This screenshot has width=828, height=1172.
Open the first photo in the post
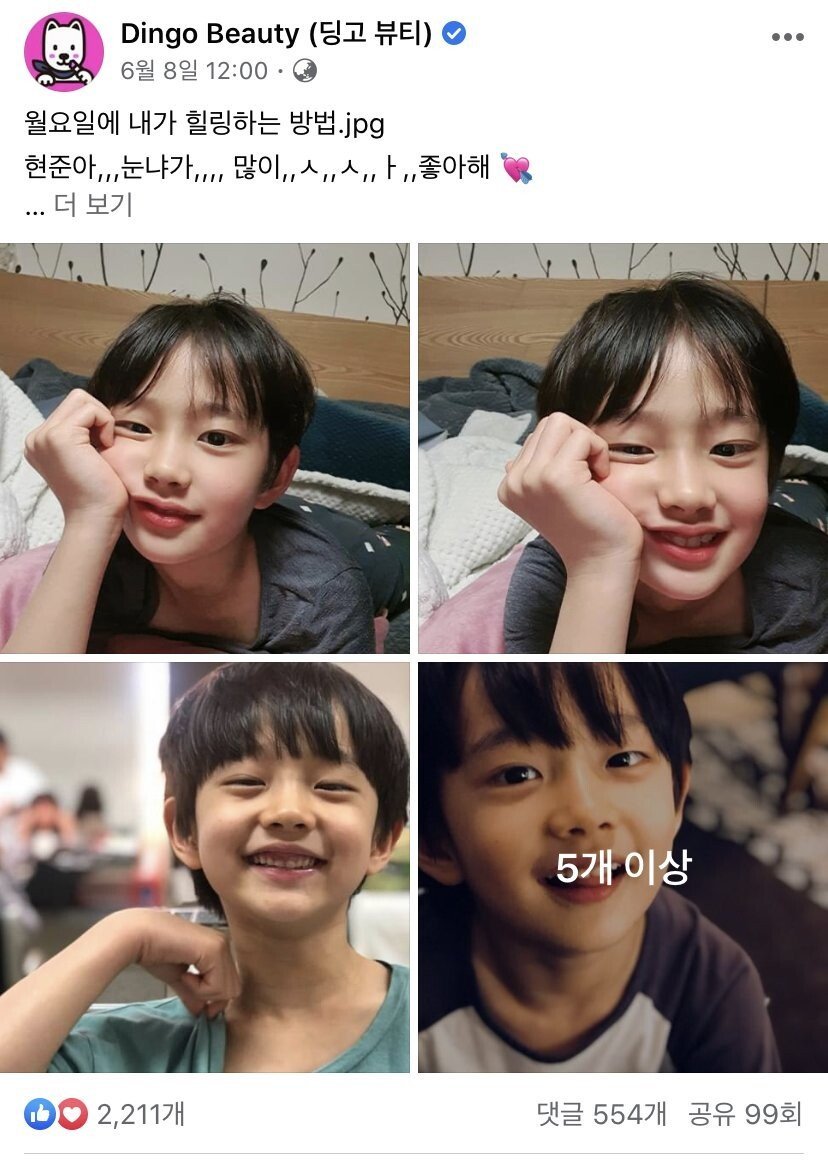(204, 448)
